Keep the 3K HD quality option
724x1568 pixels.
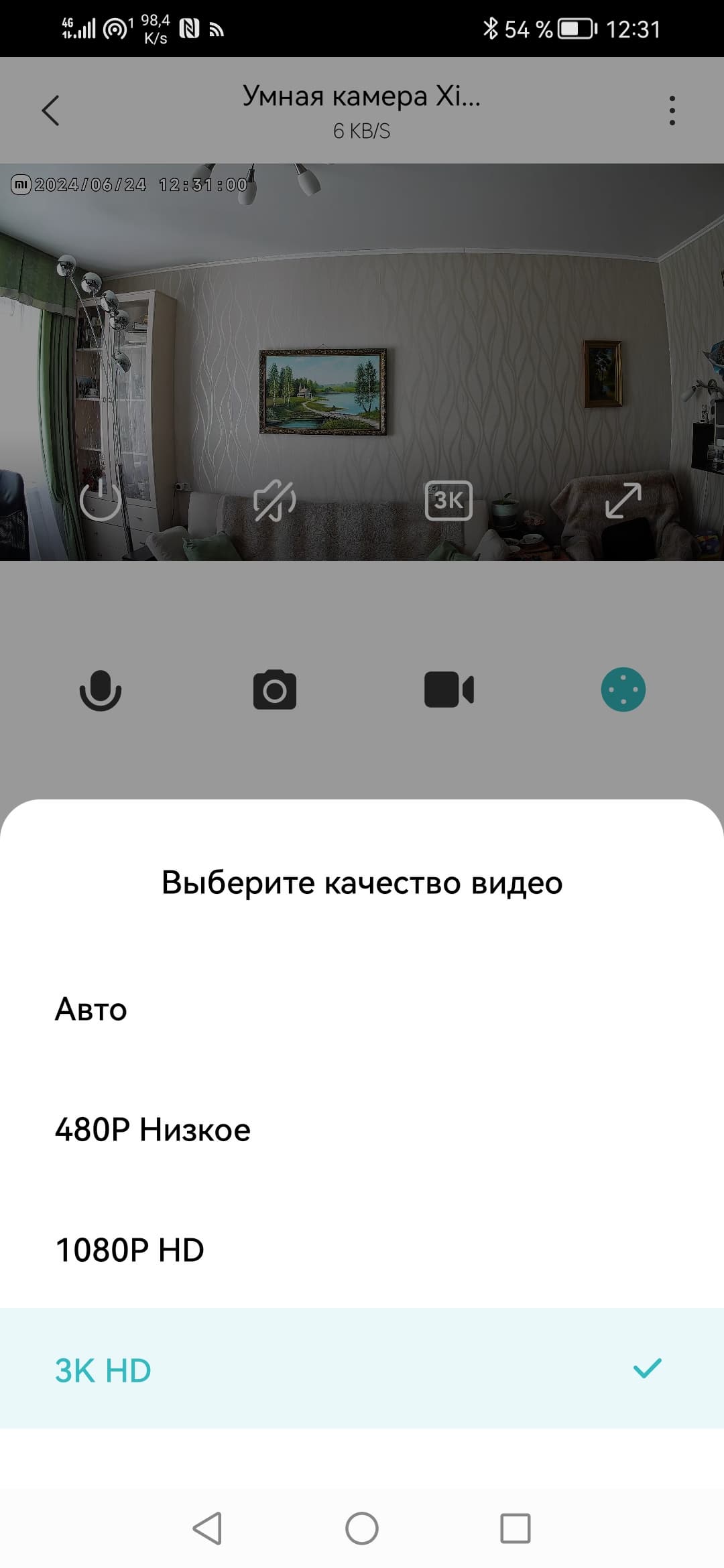click(362, 1370)
